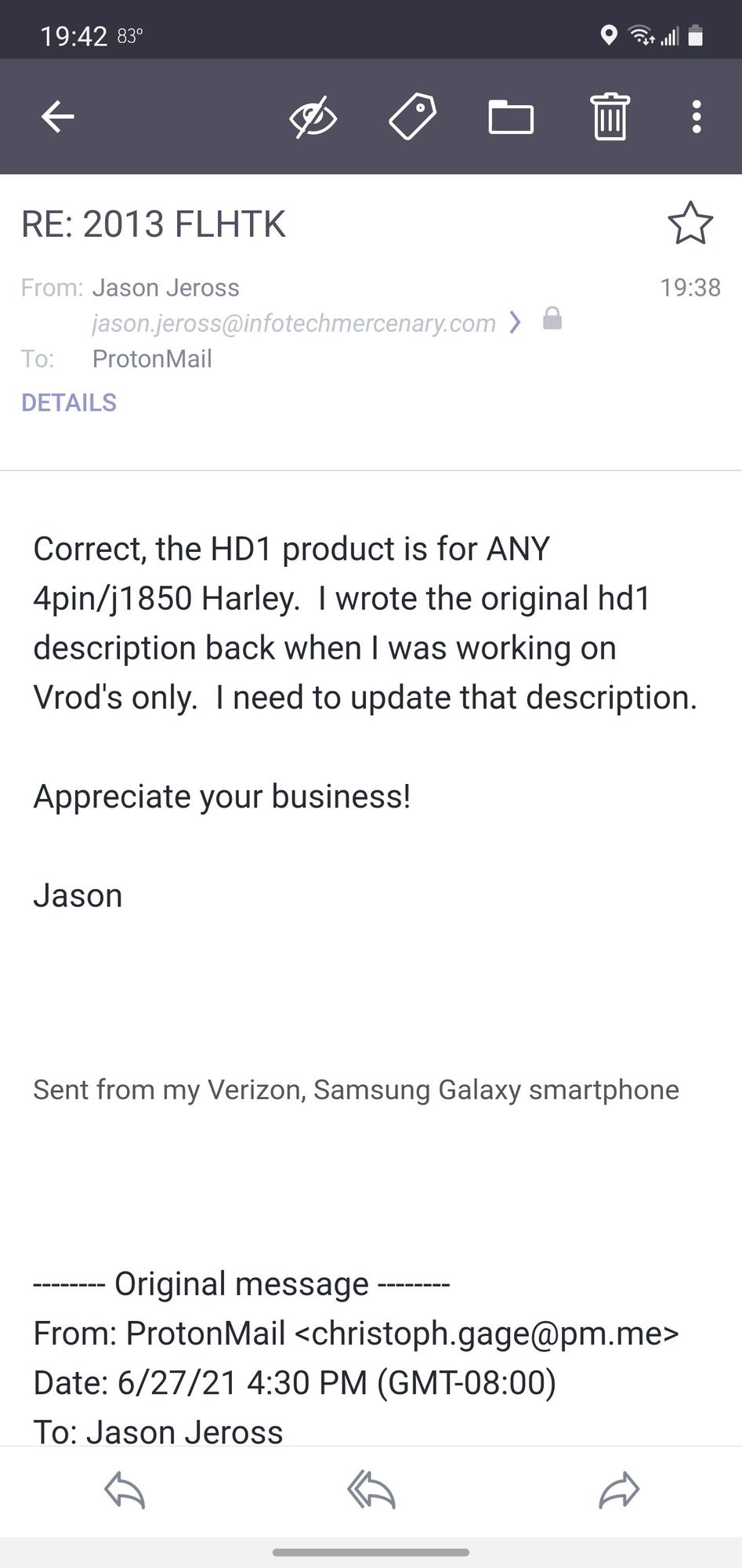Open sender jason.jeross@infotechmercenary.com chevron
Viewport: 742px width, 1568px height.
click(x=515, y=322)
